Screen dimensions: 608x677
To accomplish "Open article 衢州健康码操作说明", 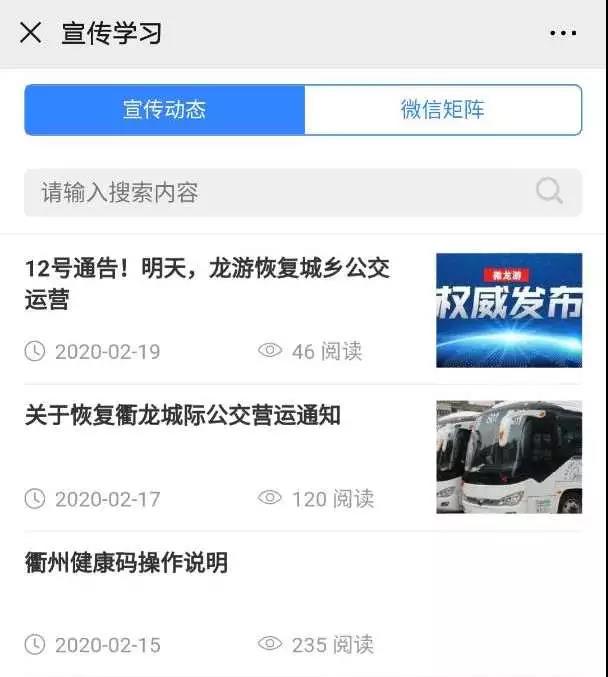I will 127,563.
